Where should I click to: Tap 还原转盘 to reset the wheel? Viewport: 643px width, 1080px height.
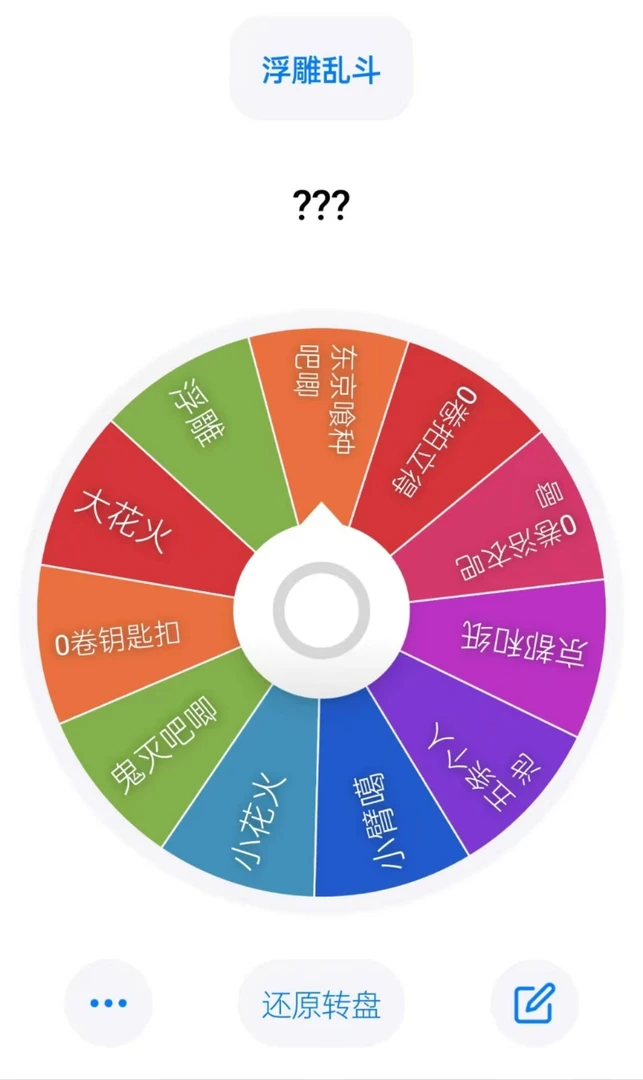click(x=321, y=1003)
